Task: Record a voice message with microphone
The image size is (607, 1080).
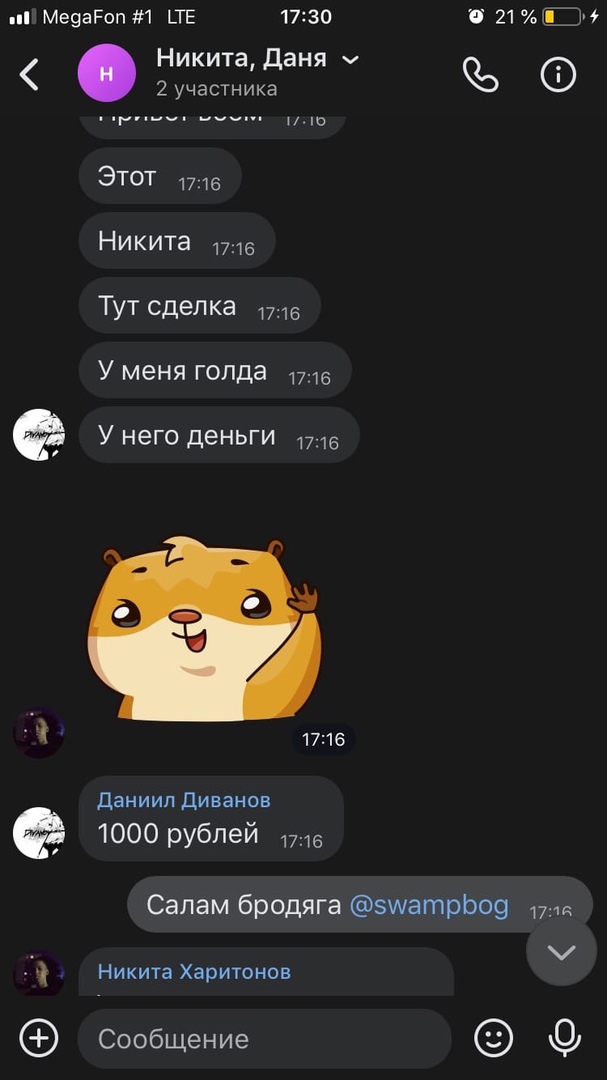Action: (565, 1038)
